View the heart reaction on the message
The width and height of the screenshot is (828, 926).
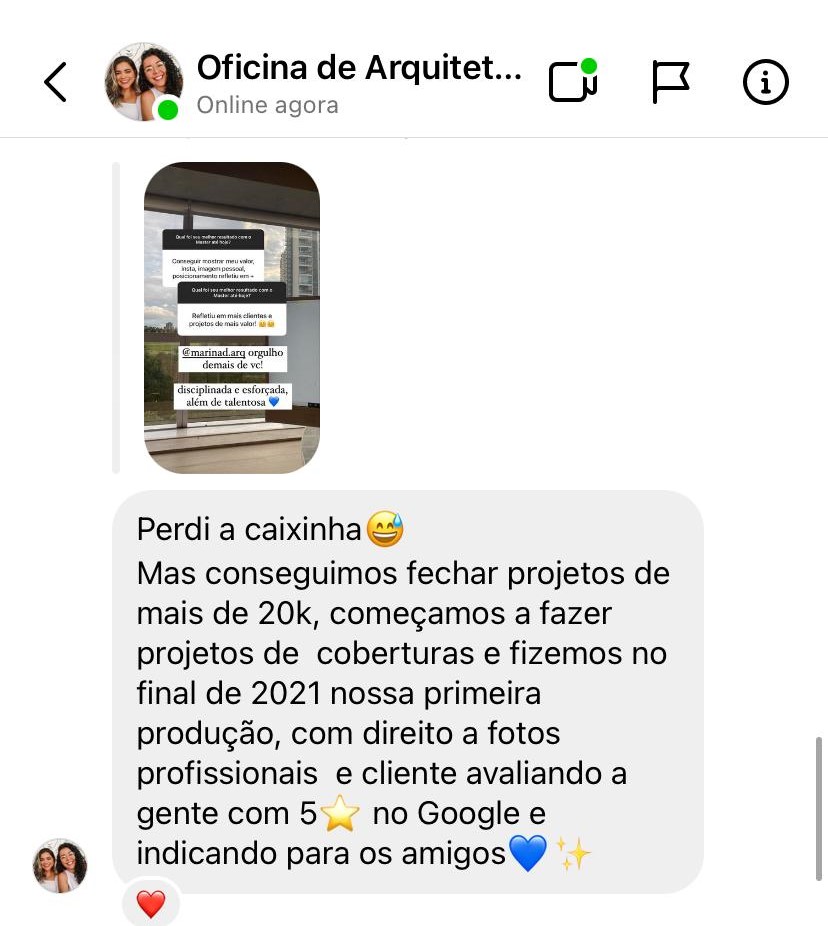click(x=151, y=904)
